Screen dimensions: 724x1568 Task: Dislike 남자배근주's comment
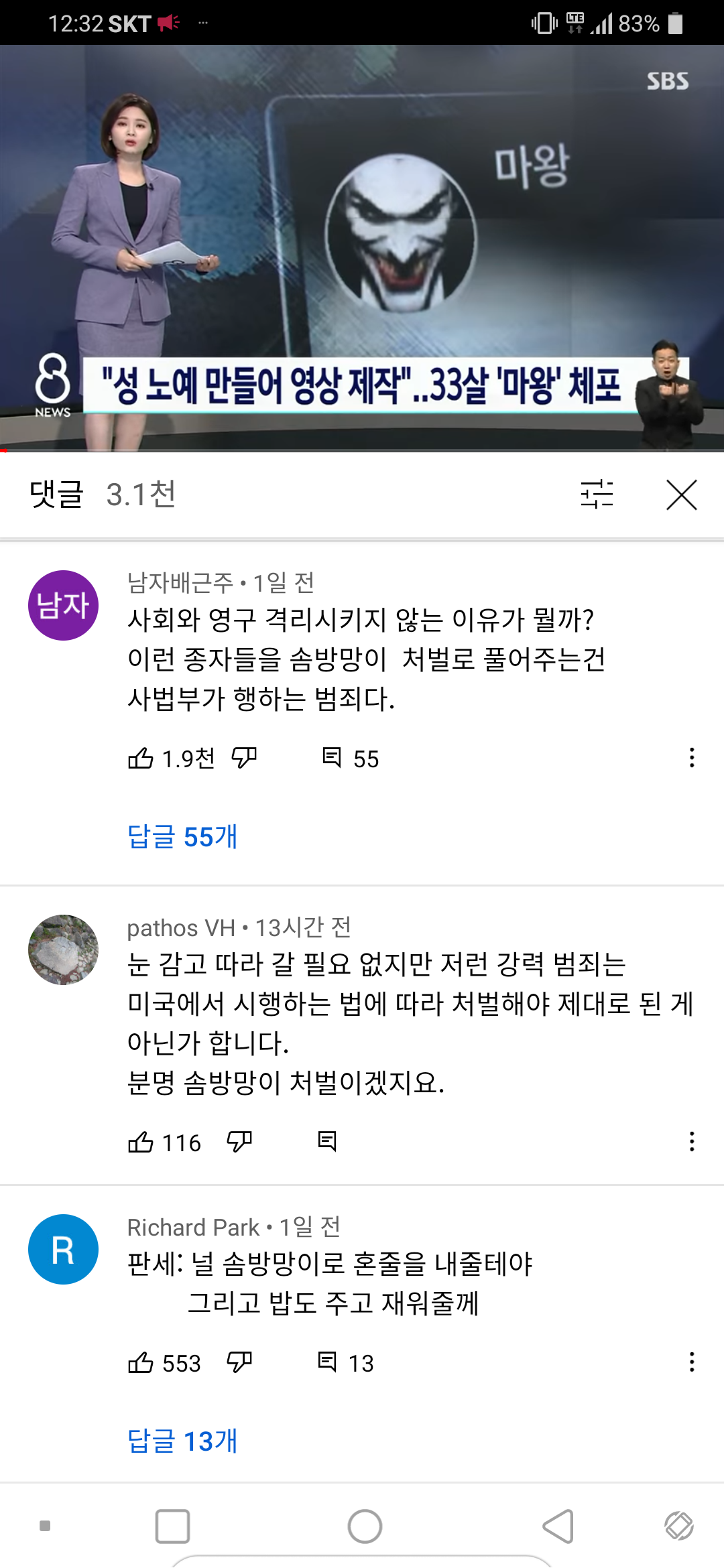click(244, 759)
